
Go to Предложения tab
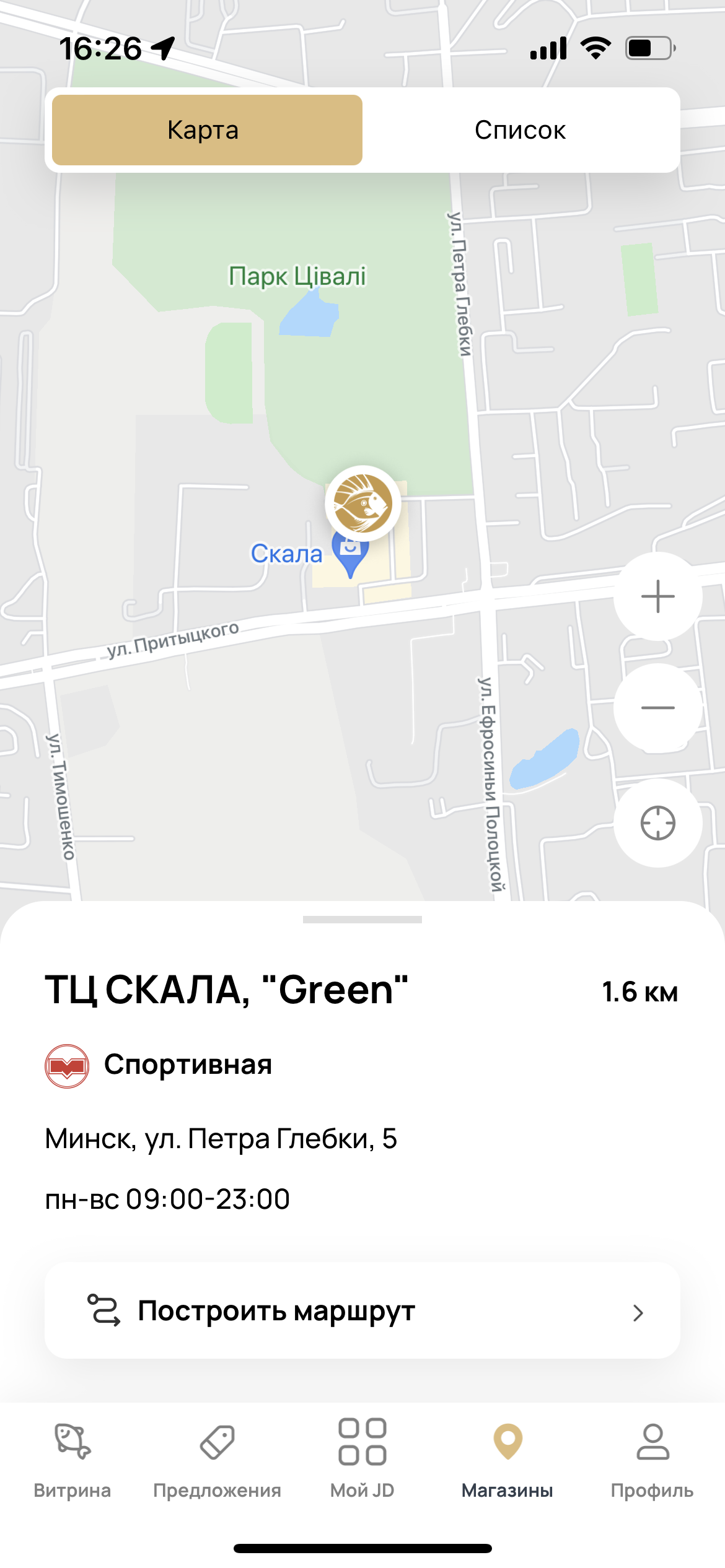point(217,1458)
